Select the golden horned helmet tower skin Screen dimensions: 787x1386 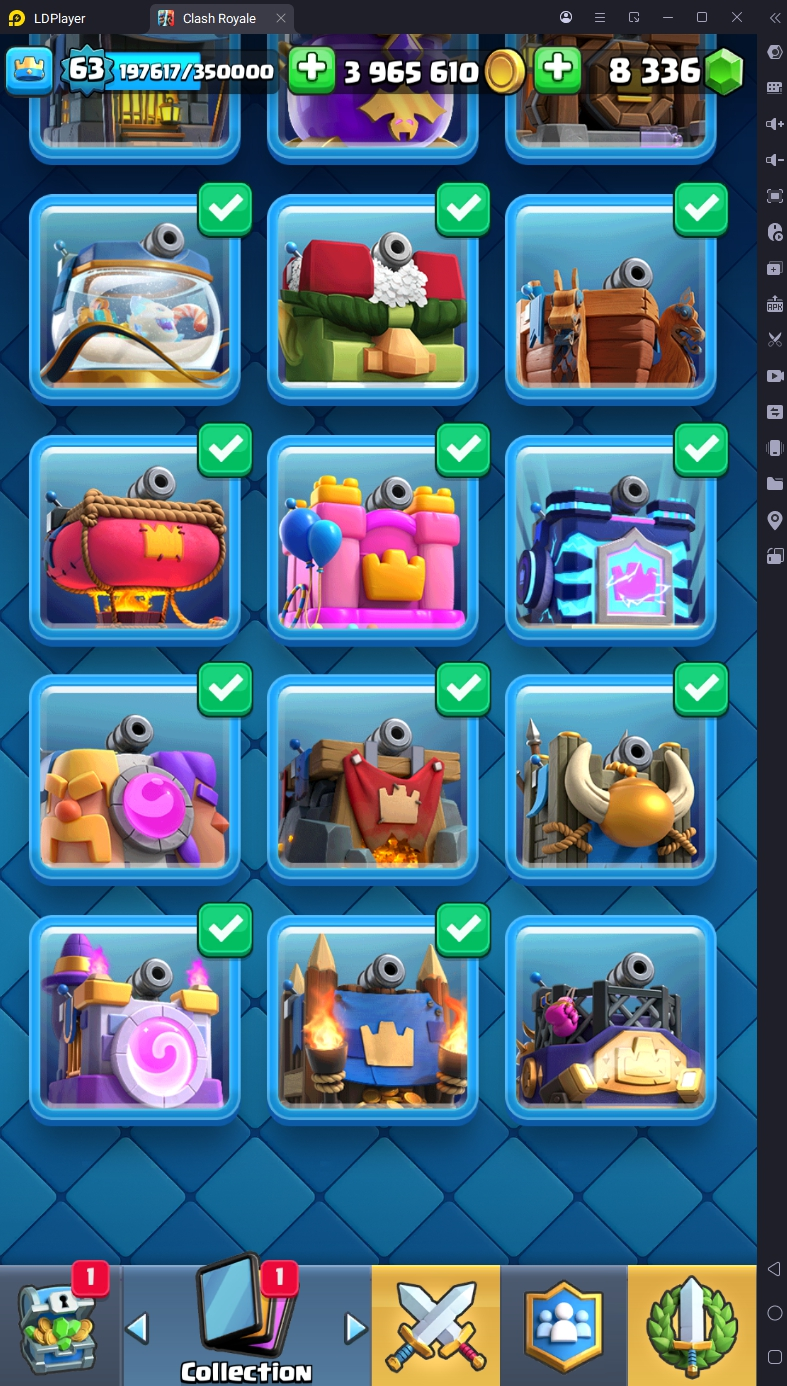pos(610,779)
